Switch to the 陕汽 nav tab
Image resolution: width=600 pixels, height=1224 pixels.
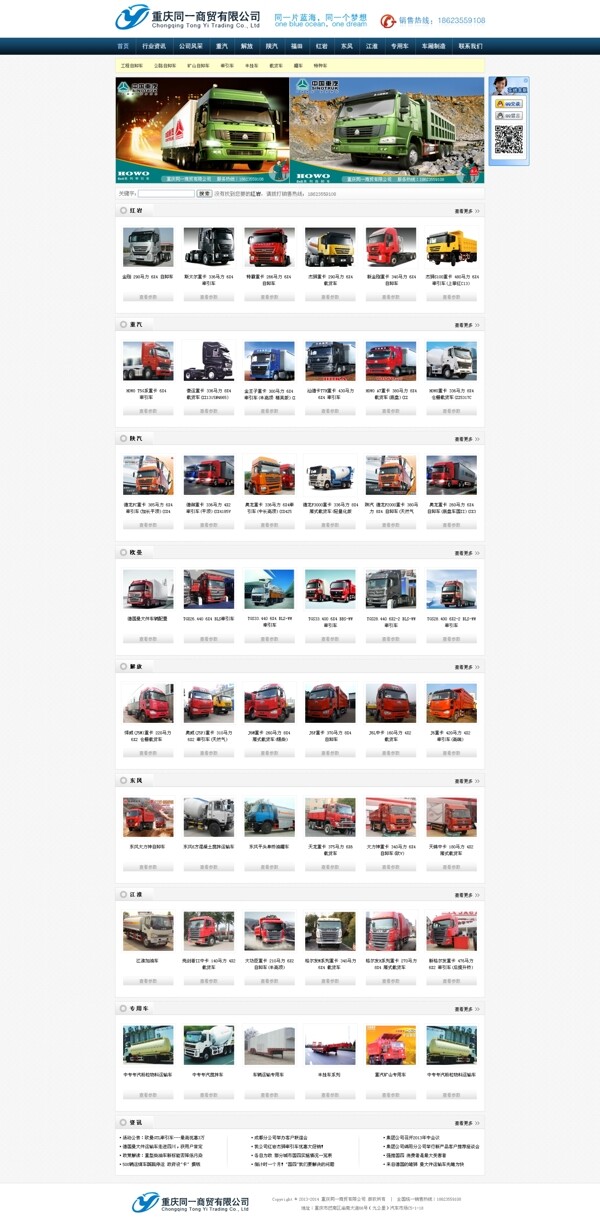[x=272, y=46]
